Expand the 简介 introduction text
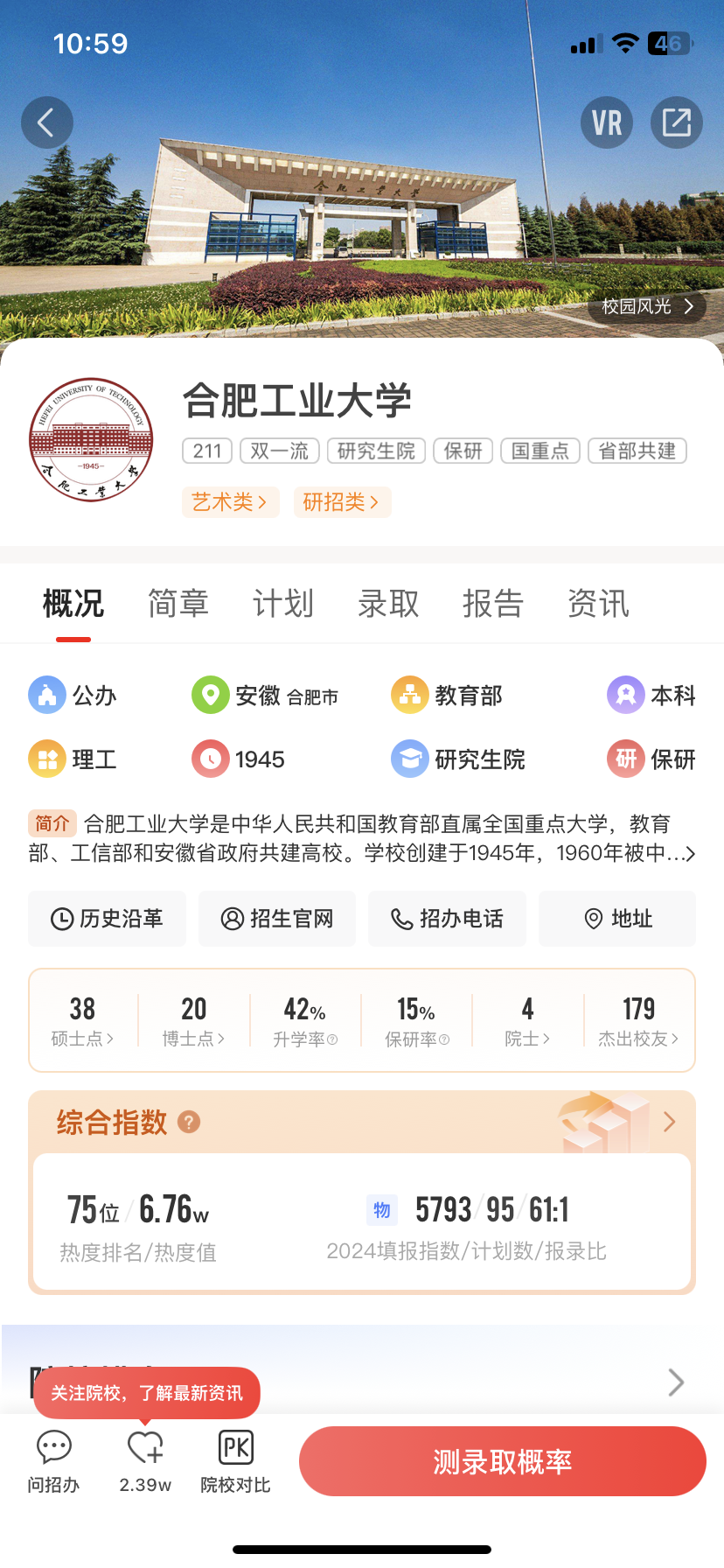 point(689,854)
